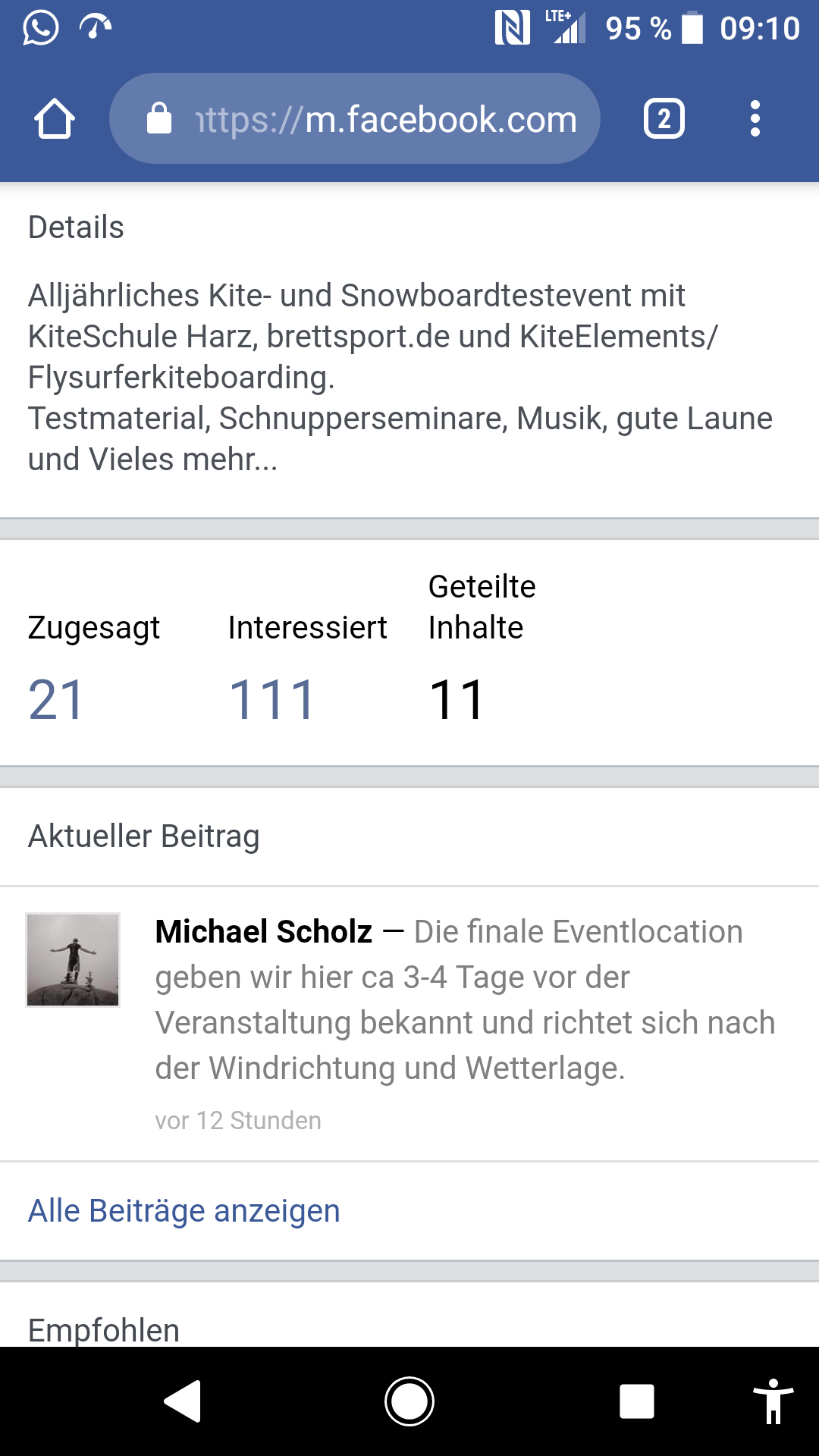The image size is (819, 1456).
Task: Tap the browser home icon
Action: click(x=55, y=119)
